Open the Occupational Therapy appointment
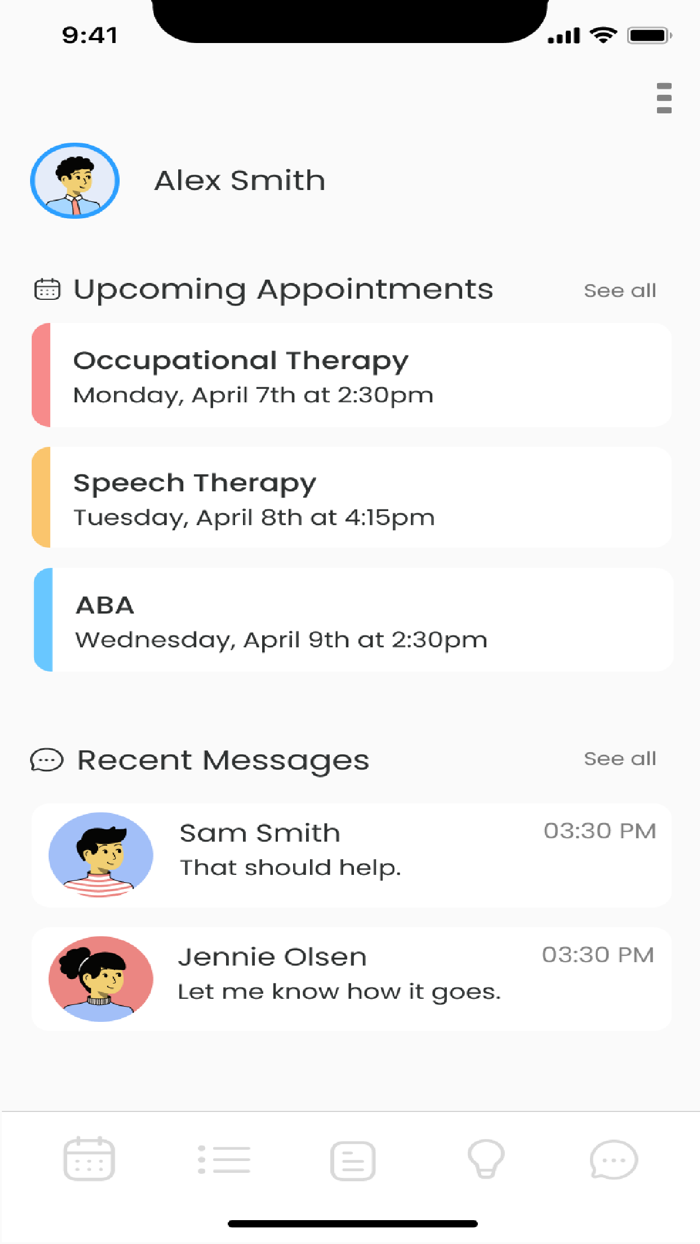The width and height of the screenshot is (700, 1244). [x=351, y=375]
